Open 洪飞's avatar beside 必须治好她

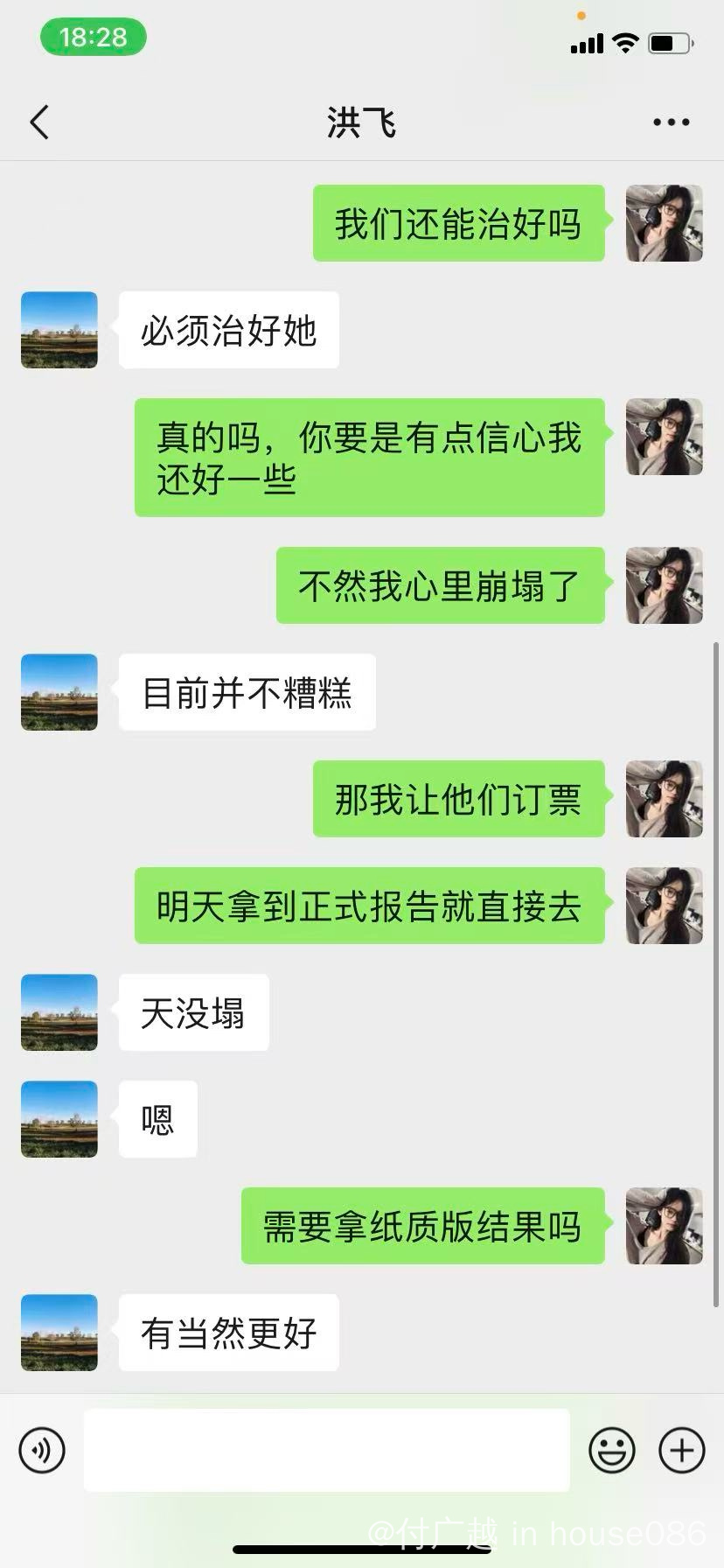click(x=59, y=330)
